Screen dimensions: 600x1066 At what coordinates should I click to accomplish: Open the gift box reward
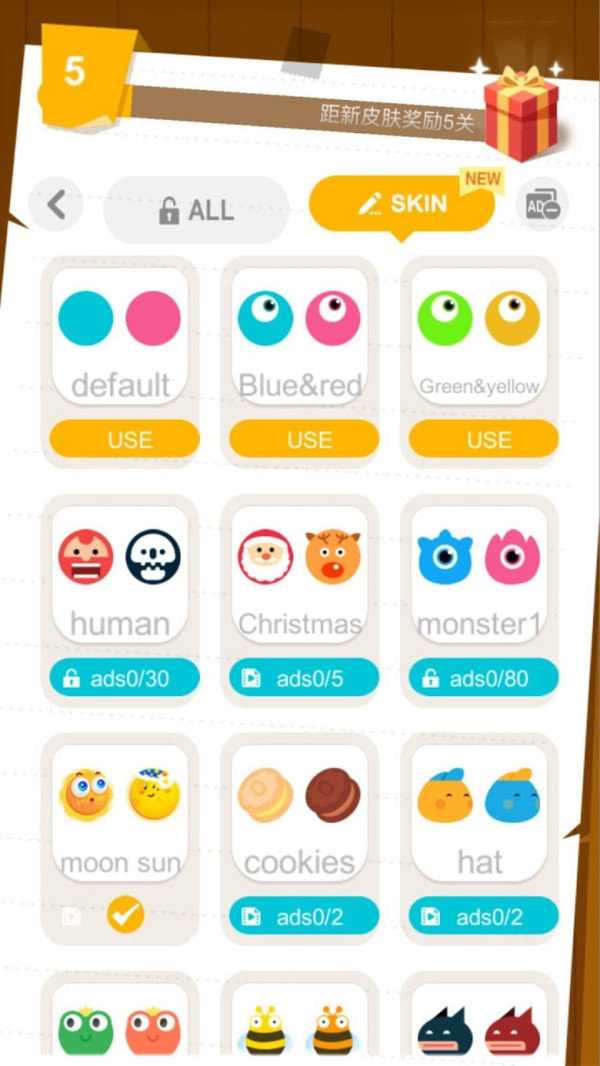[521, 113]
